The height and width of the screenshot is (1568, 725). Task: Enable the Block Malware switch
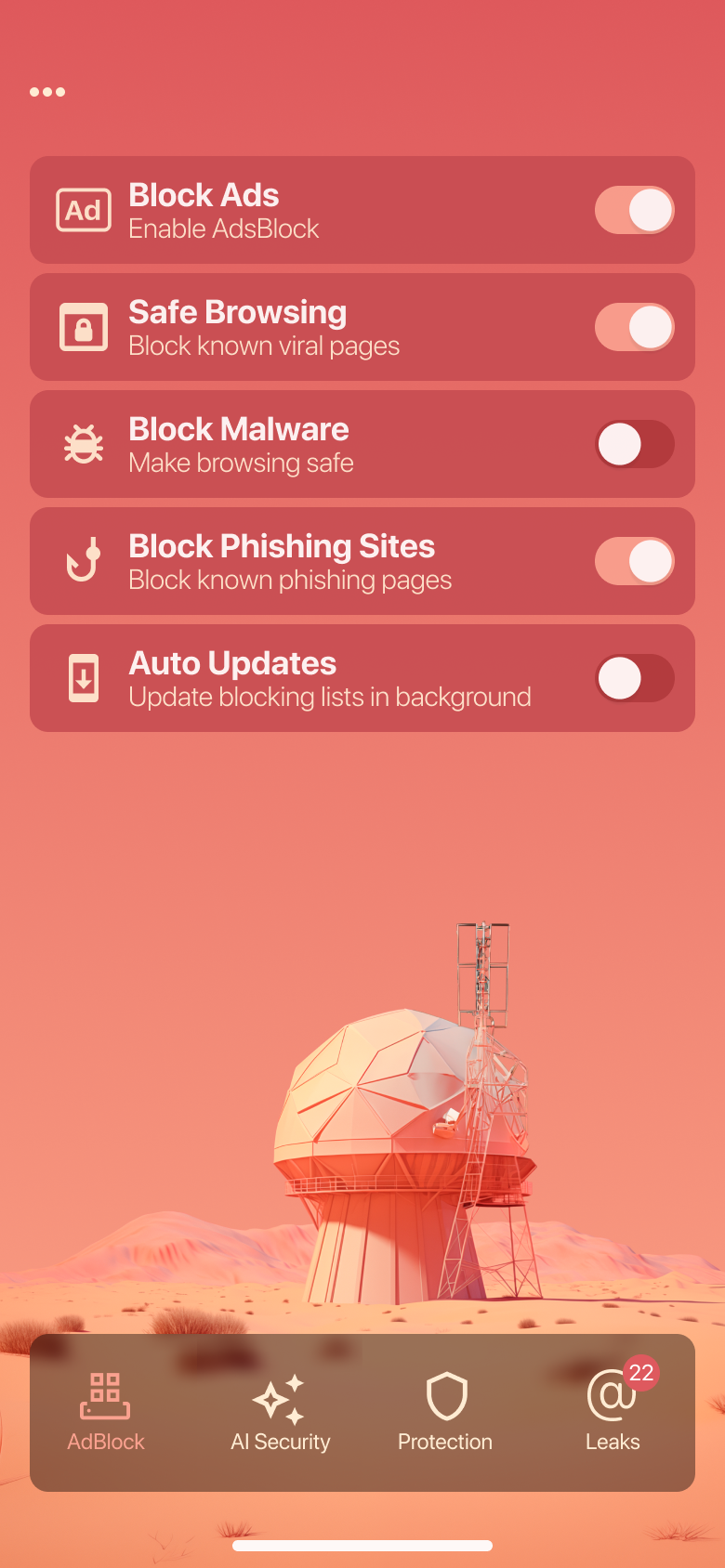click(634, 444)
